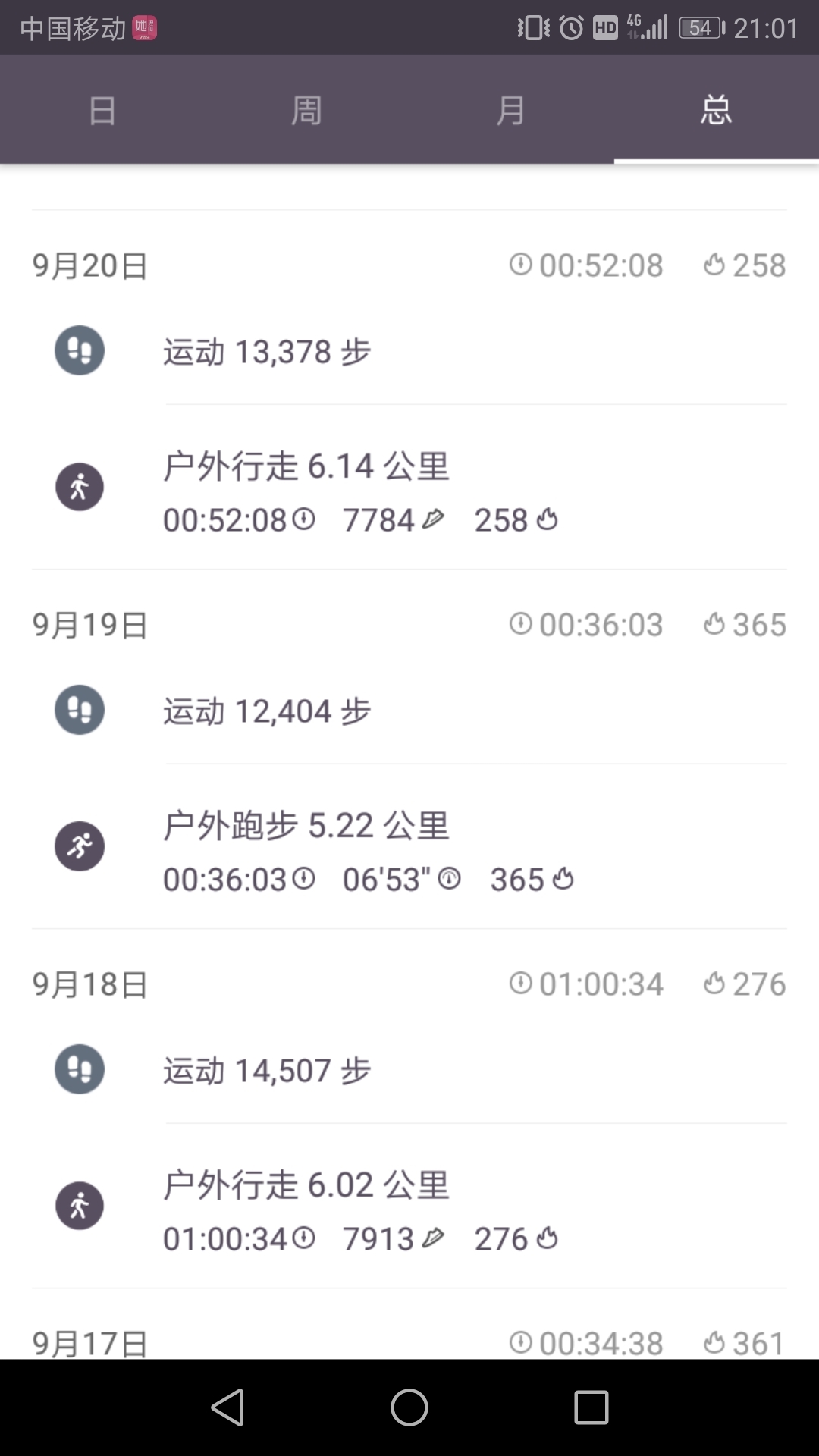
Task: View the 12,404 steps record for 9月19日
Action: (409, 711)
